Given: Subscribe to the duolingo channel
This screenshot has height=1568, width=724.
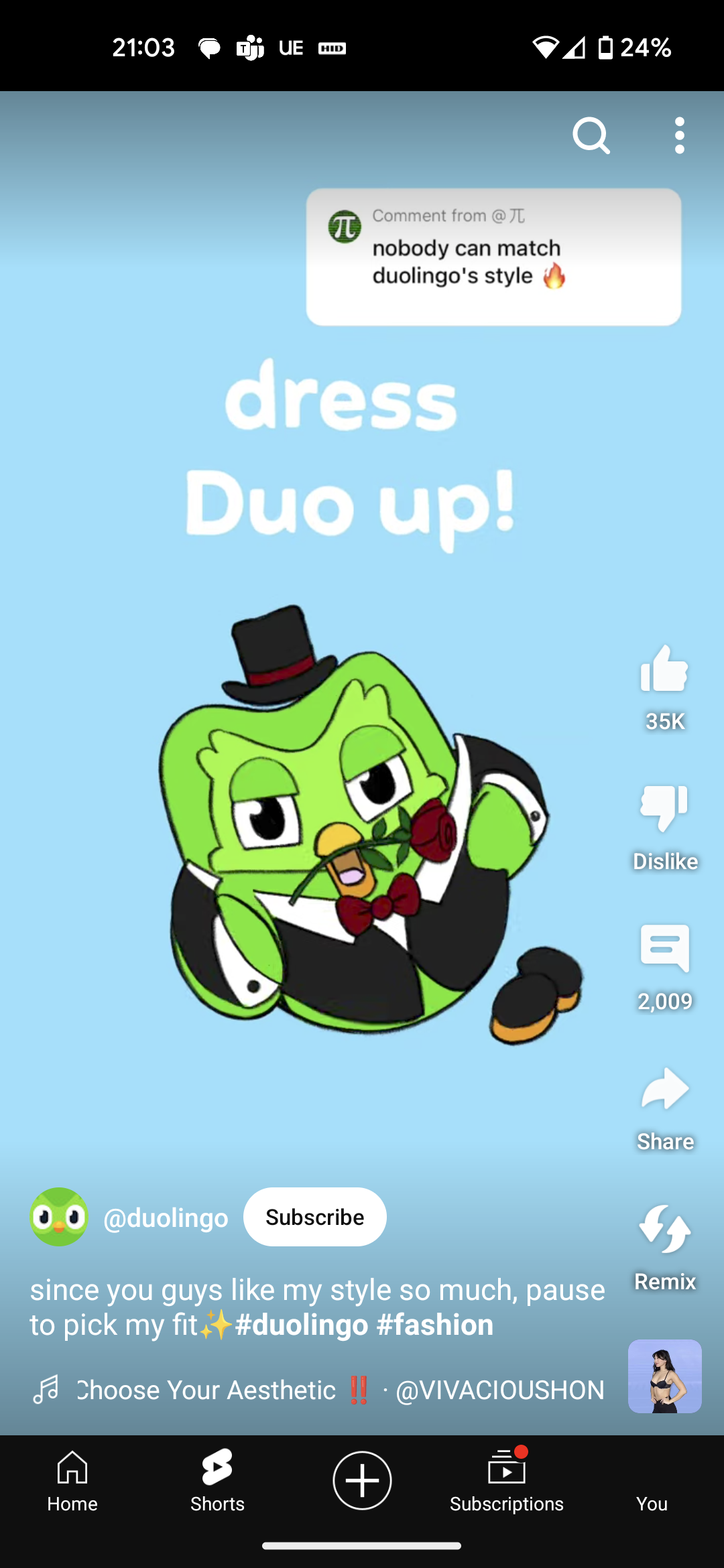Looking at the screenshot, I should tap(314, 1217).
